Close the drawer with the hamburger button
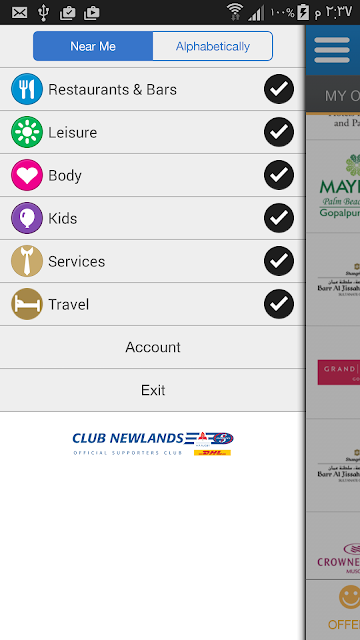 click(x=332, y=50)
